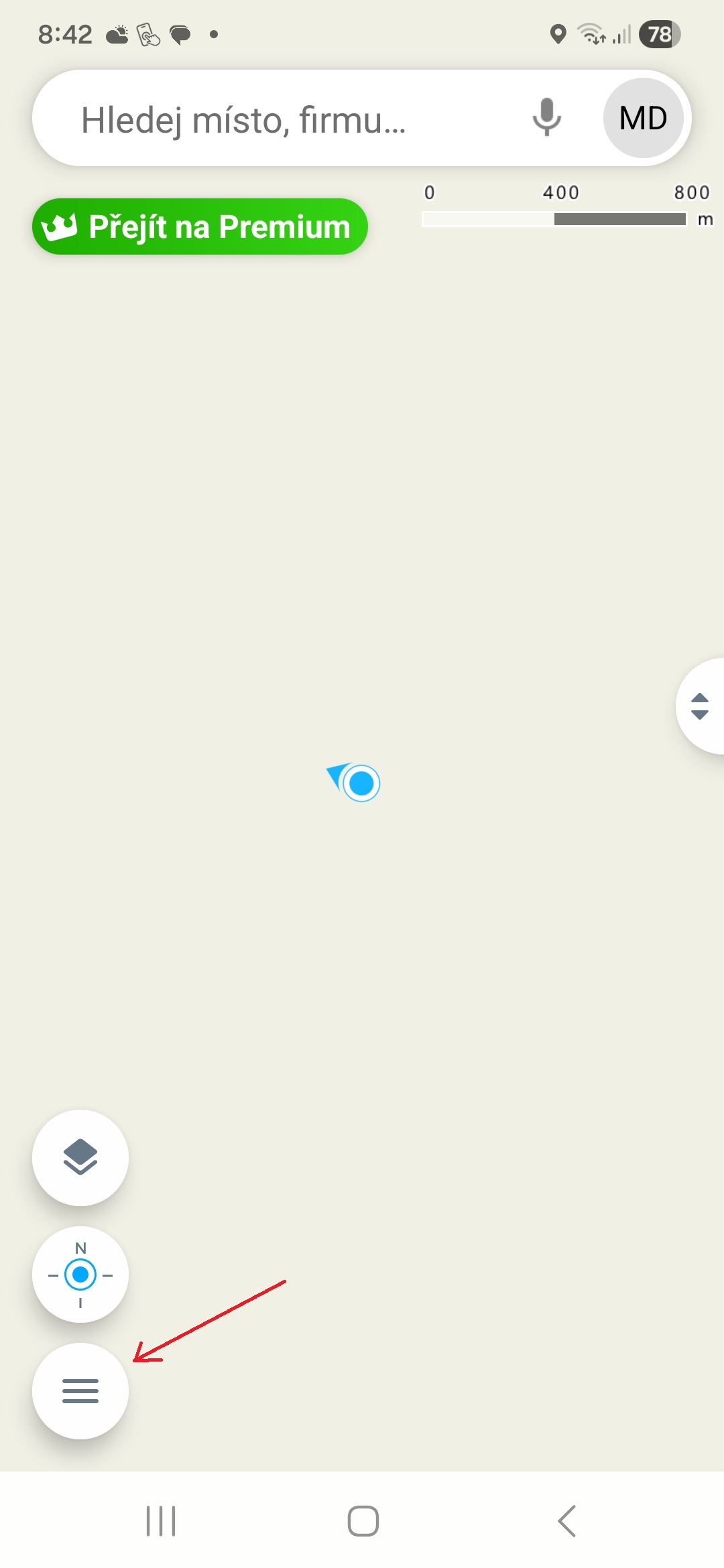Center the map on my location
724x1568 pixels.
[x=80, y=1274]
